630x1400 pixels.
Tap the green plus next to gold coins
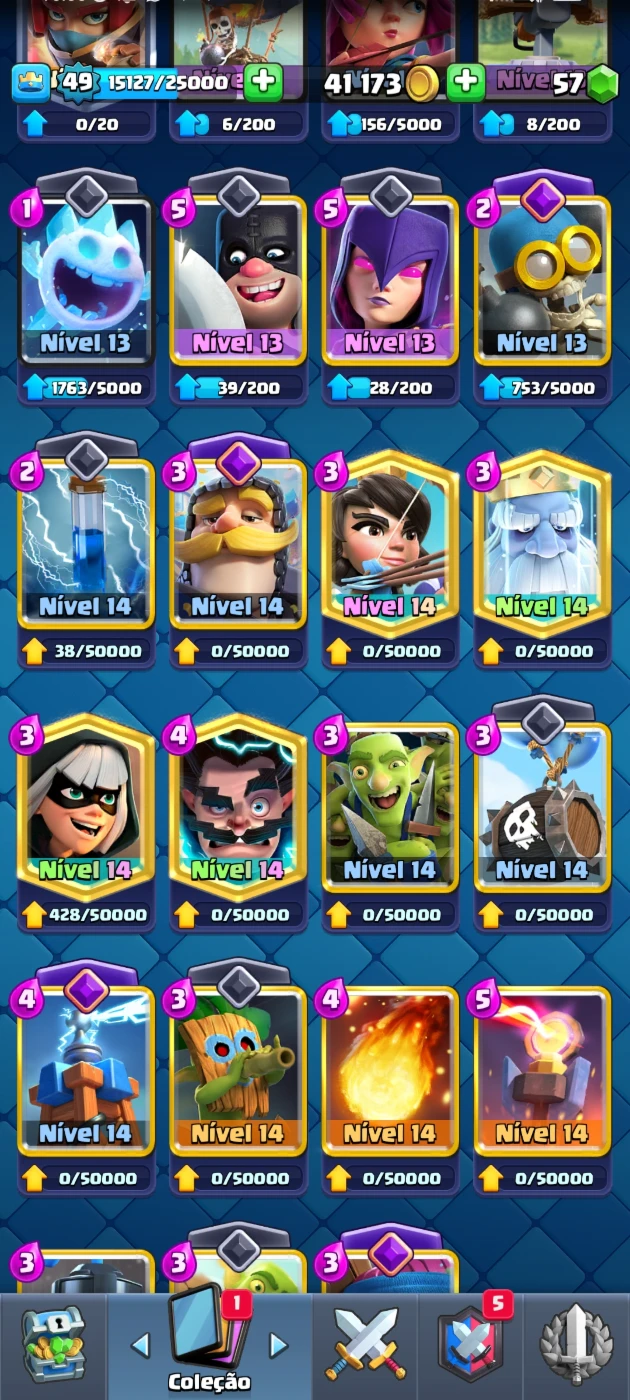465,83
